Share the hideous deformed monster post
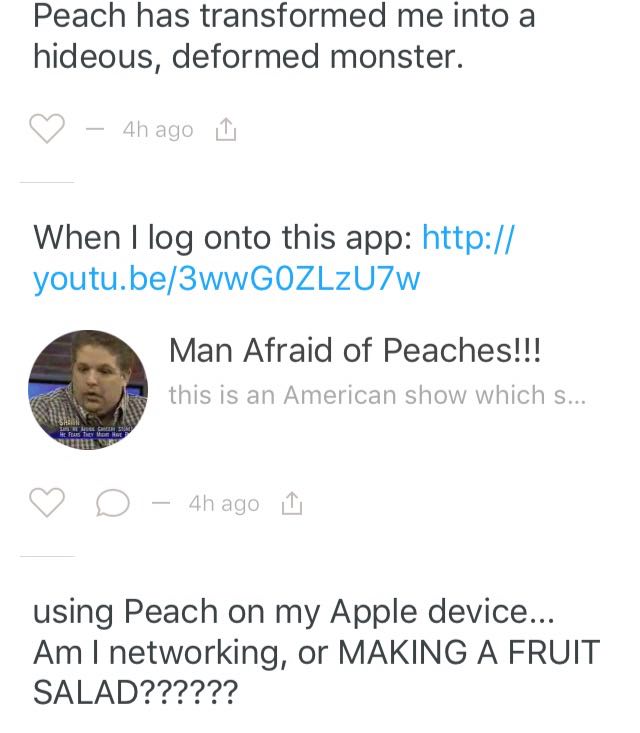Viewport: 640px width, 733px height. tap(226, 129)
